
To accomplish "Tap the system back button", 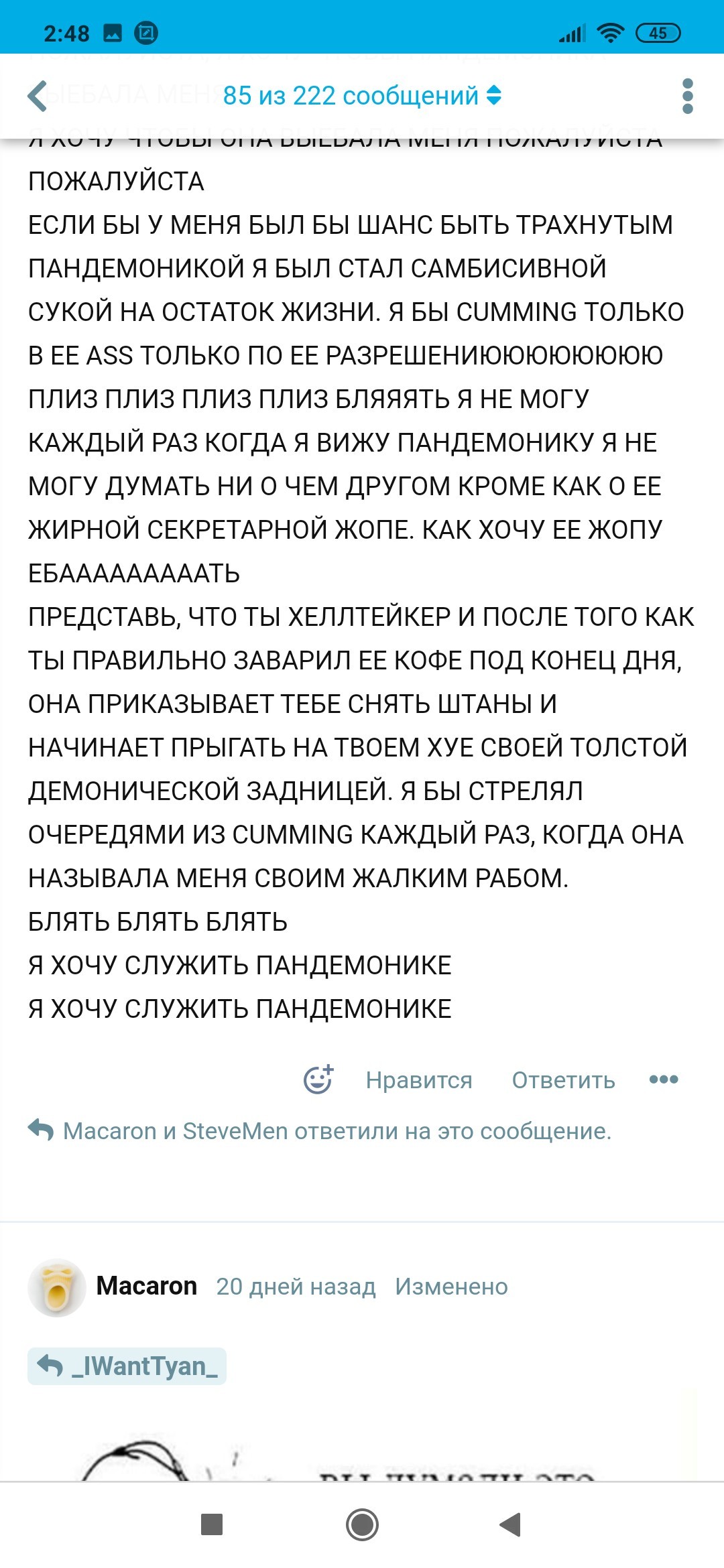I will point(511,1525).
